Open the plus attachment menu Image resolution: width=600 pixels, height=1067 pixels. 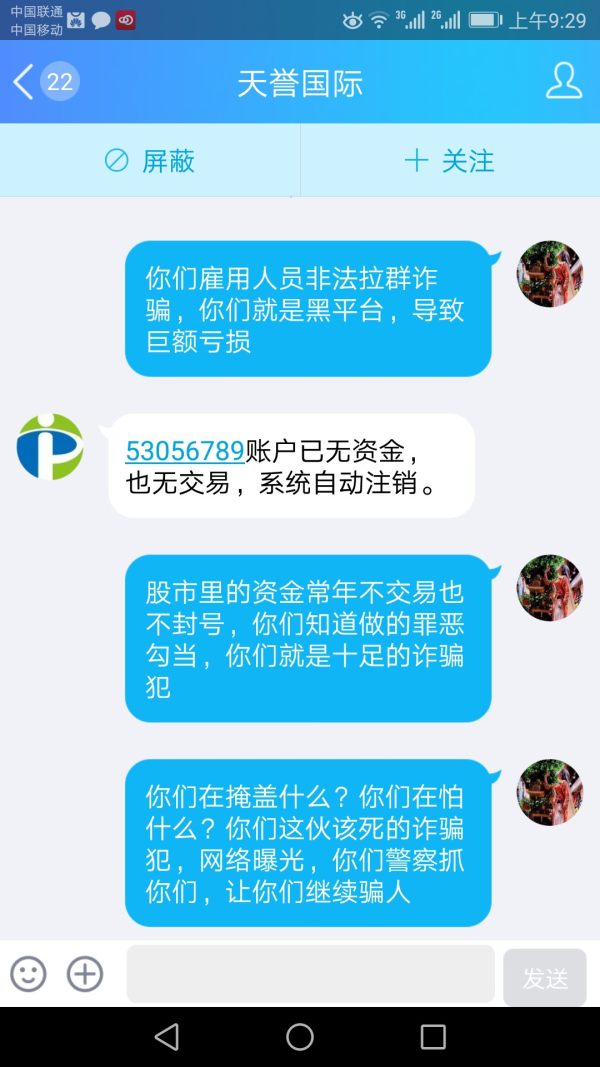coord(85,974)
